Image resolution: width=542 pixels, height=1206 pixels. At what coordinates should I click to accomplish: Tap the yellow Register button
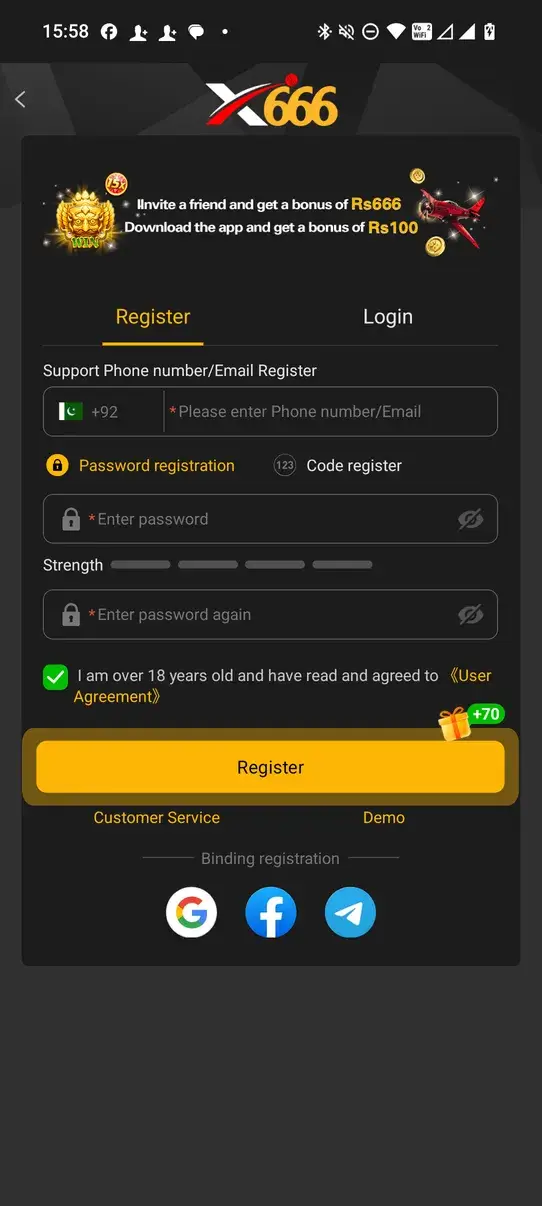tap(270, 767)
